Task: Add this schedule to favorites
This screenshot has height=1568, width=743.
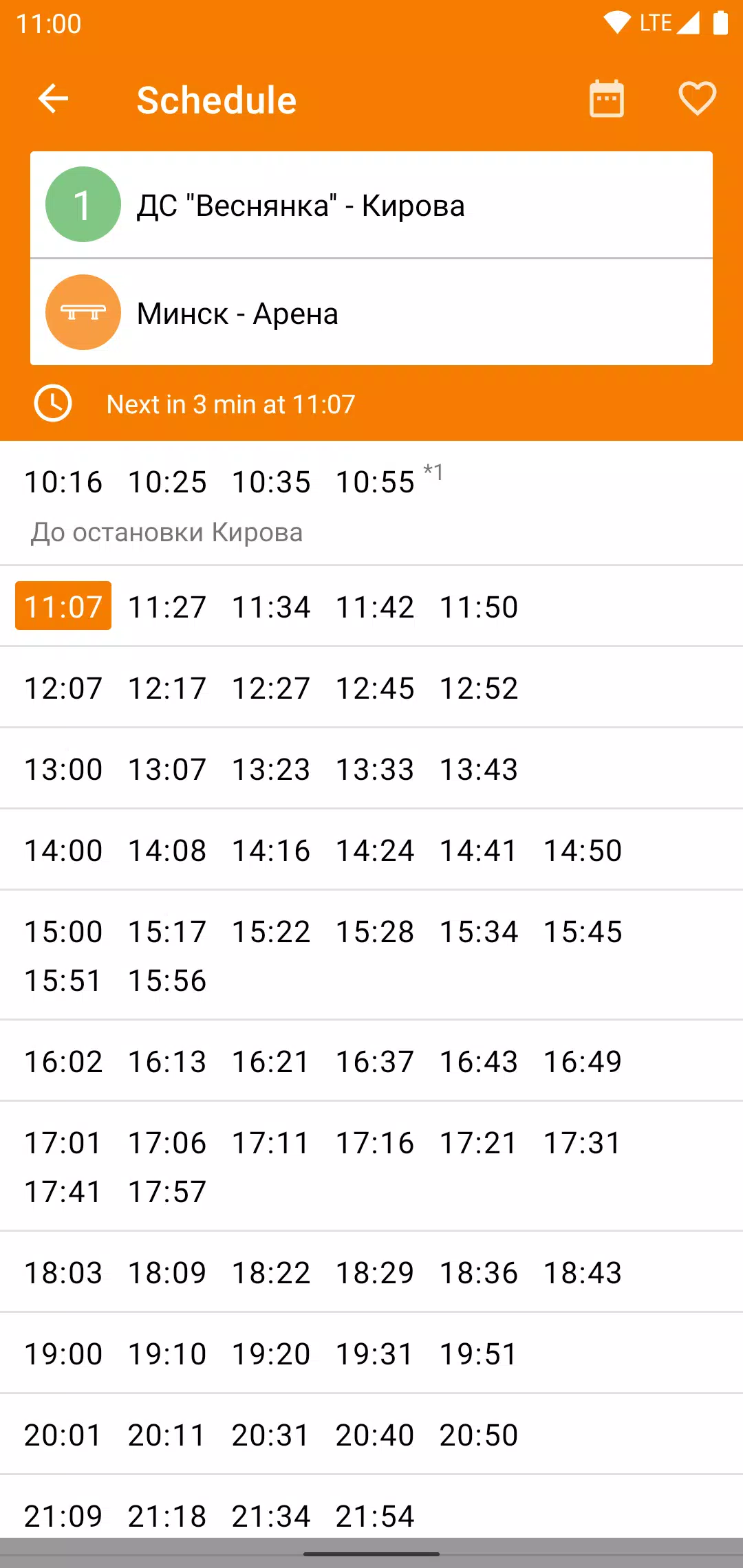Action: click(698, 99)
